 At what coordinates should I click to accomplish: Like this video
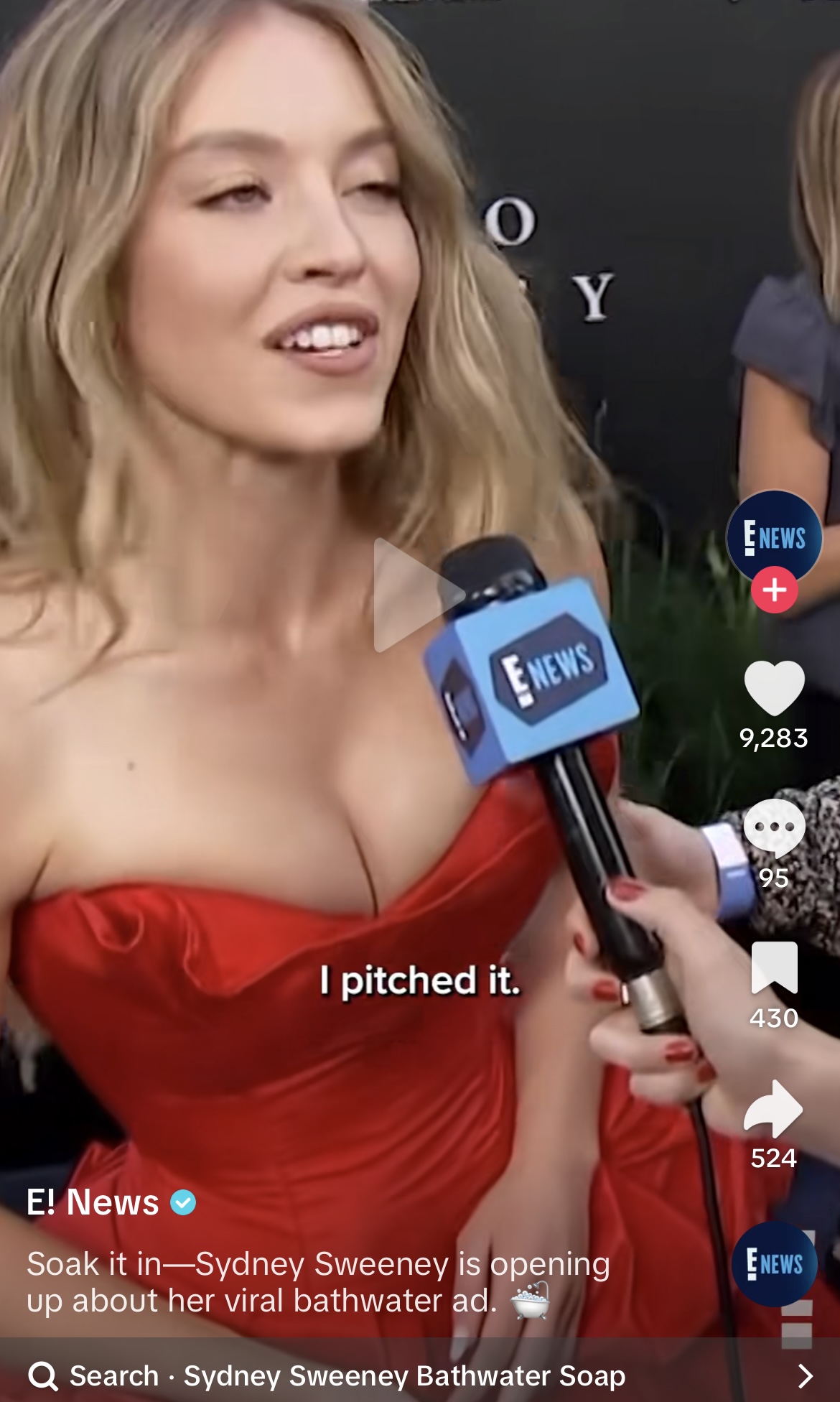click(774, 688)
